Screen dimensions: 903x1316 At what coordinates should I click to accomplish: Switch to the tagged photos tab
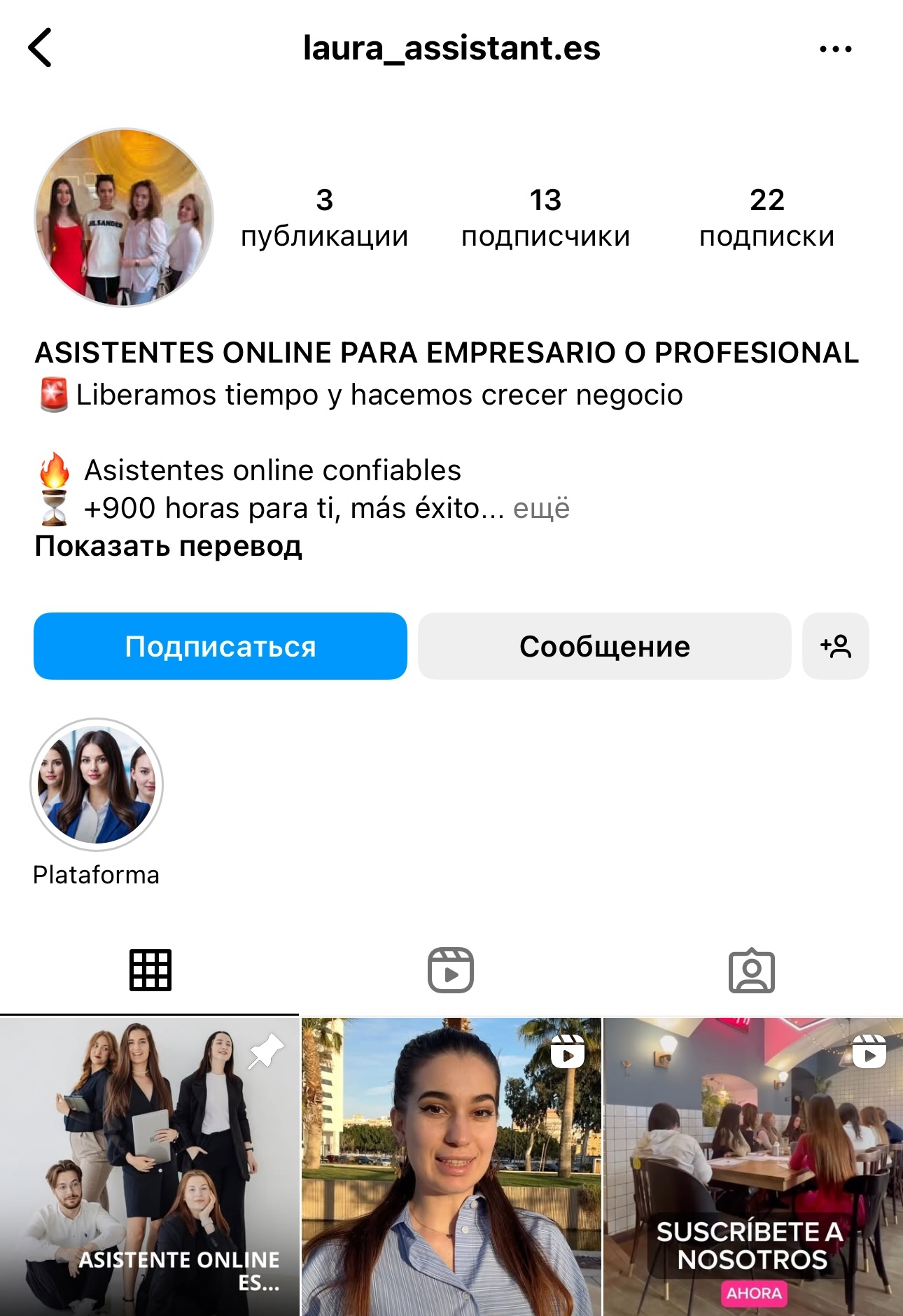(x=752, y=970)
